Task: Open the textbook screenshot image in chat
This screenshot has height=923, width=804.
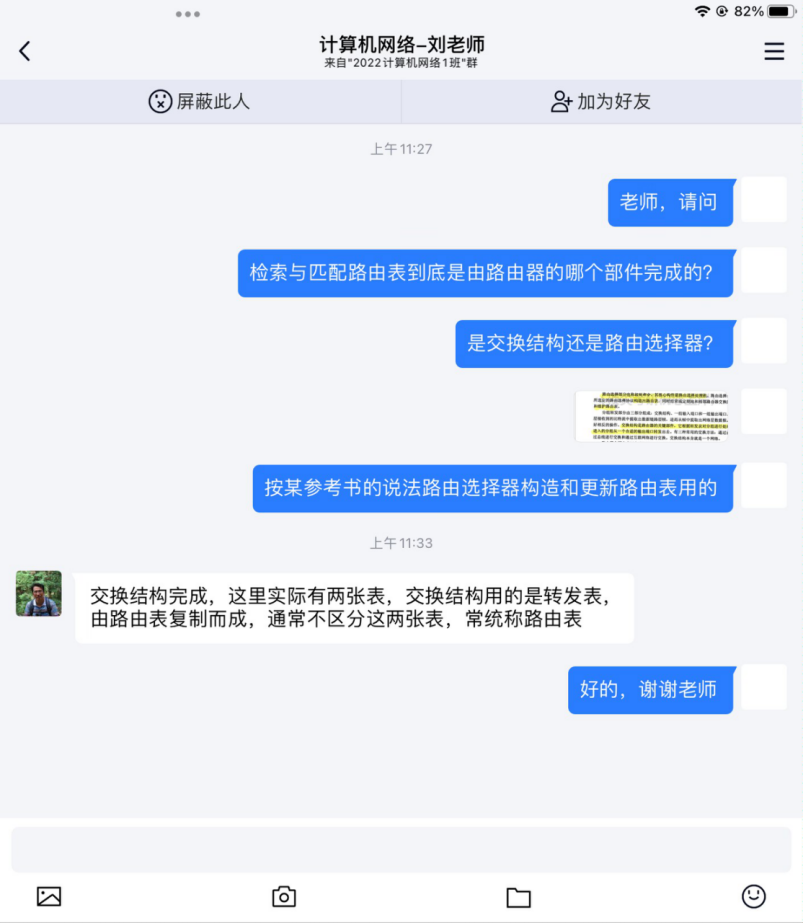Action: pos(652,416)
